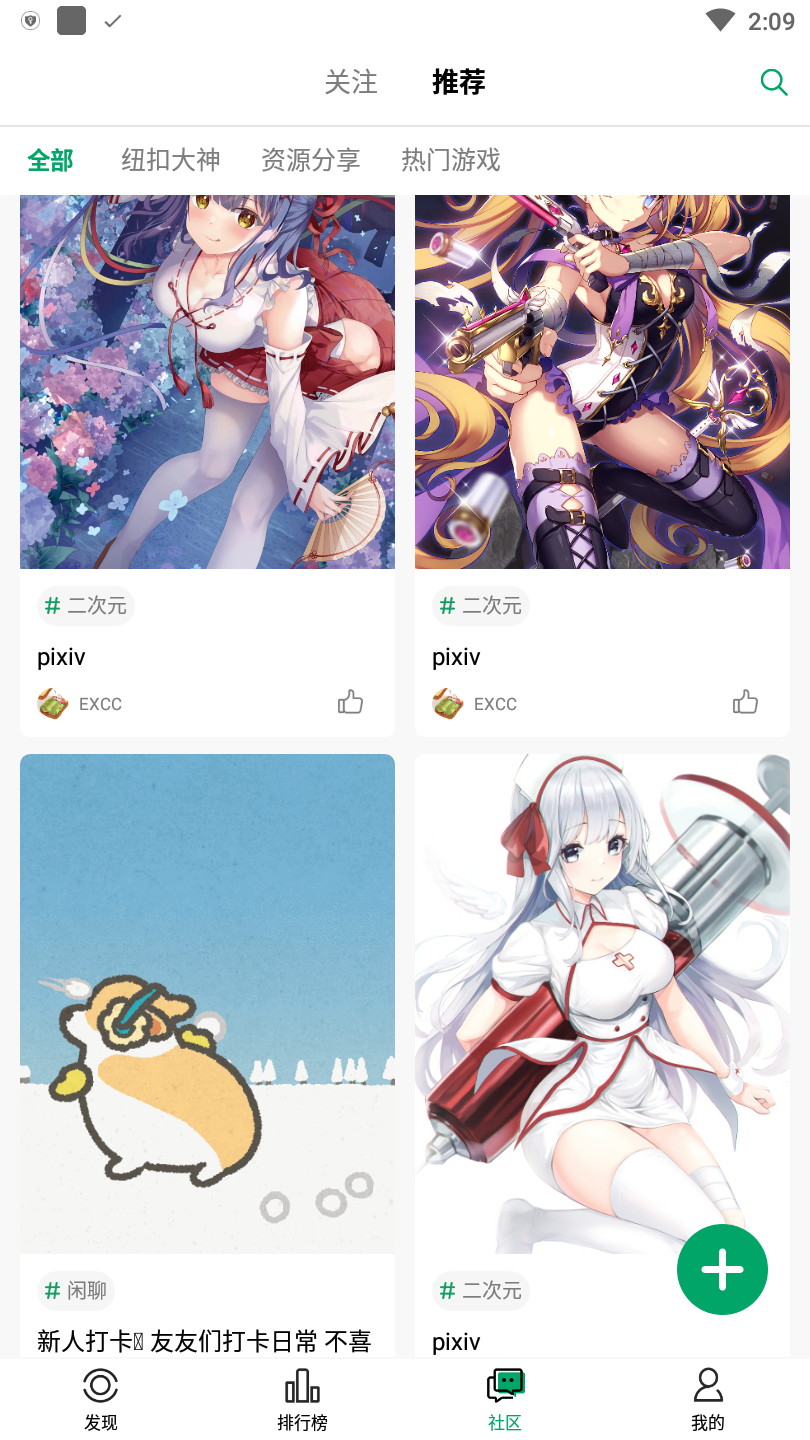Toggle follow view by tapping 关注

(350, 83)
